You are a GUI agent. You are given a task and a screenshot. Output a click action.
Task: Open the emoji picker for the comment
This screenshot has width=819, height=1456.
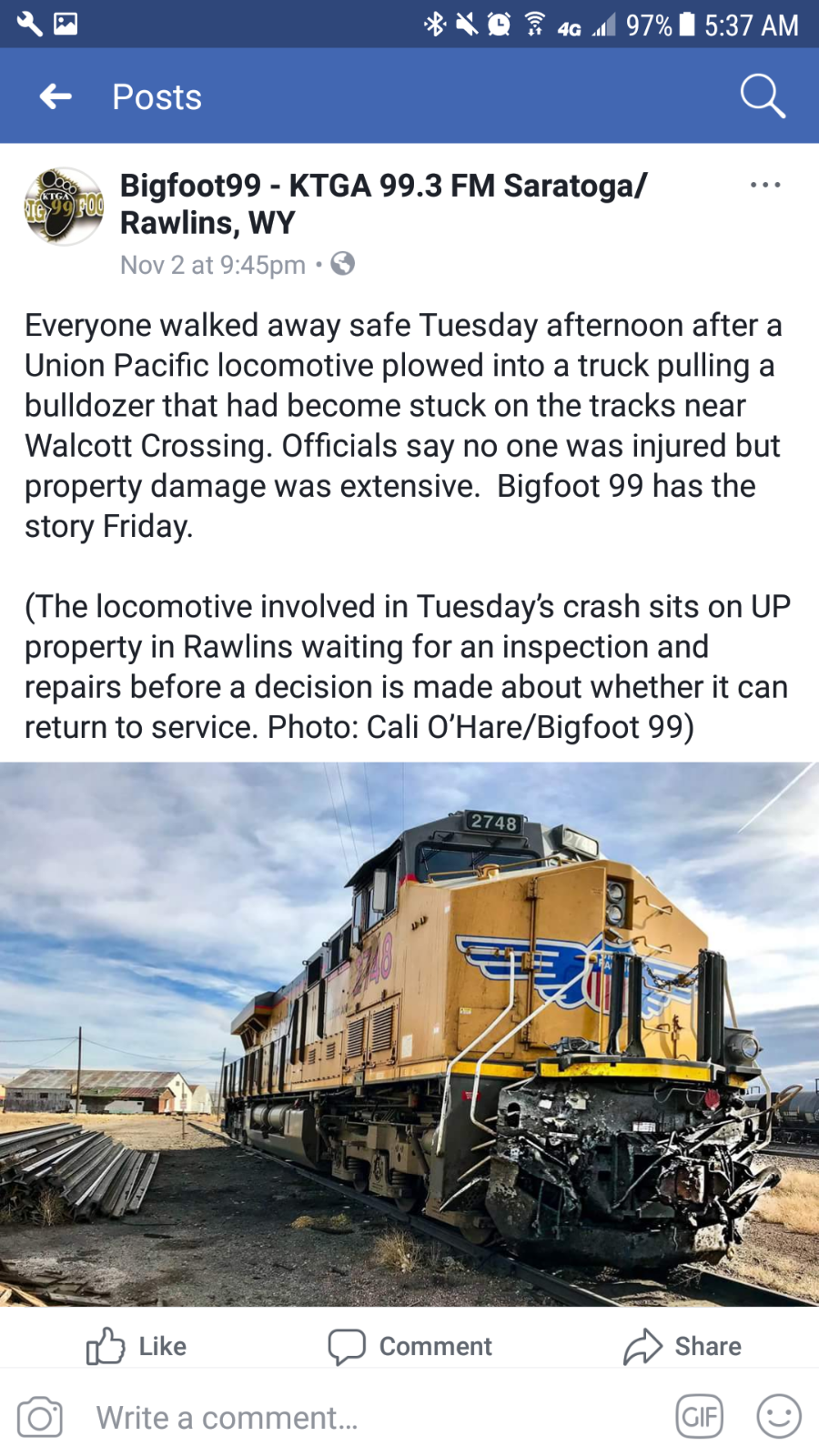[x=779, y=1417]
